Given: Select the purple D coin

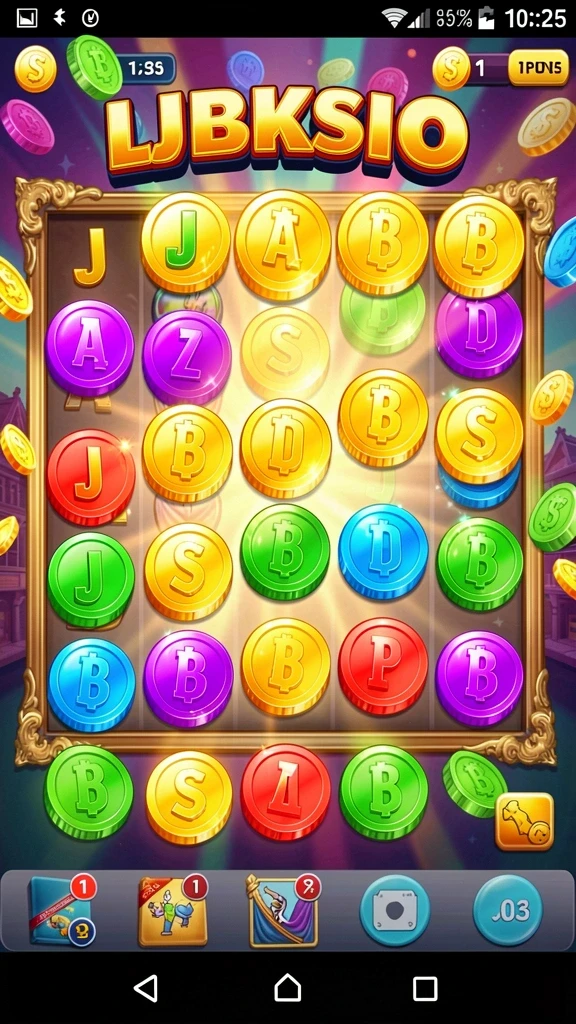Looking at the screenshot, I should coord(479,333).
